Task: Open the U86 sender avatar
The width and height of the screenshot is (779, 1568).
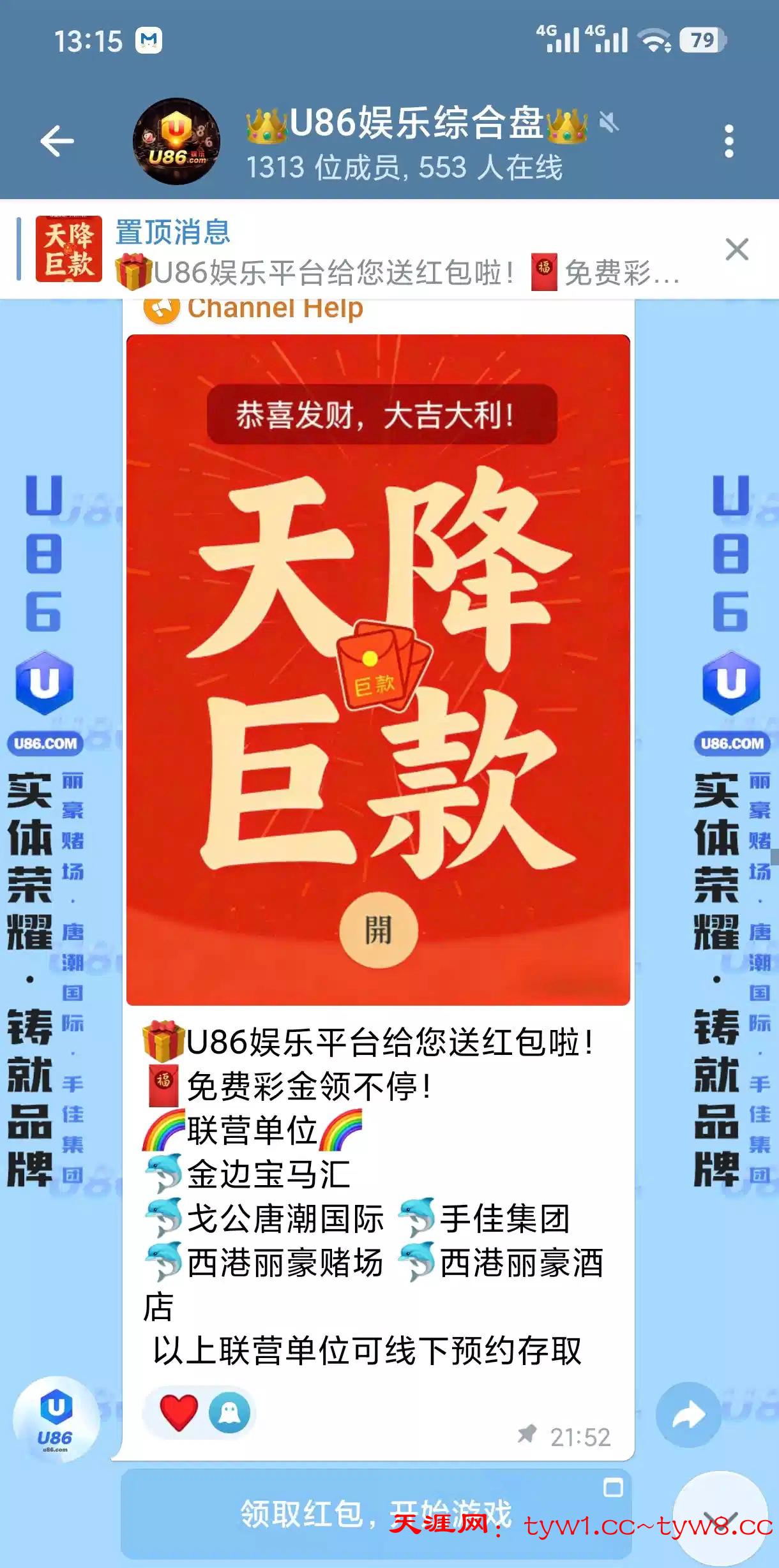Action: coord(56,1419)
